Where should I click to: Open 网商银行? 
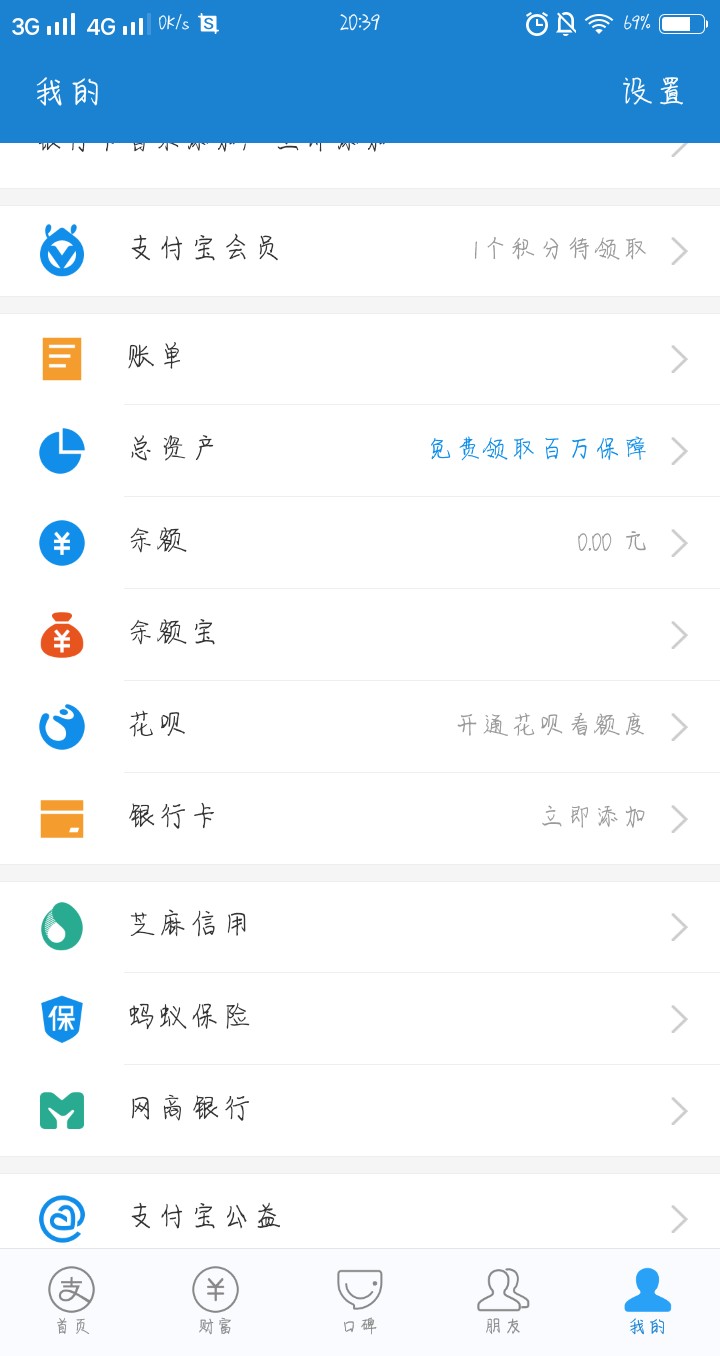point(360,1111)
